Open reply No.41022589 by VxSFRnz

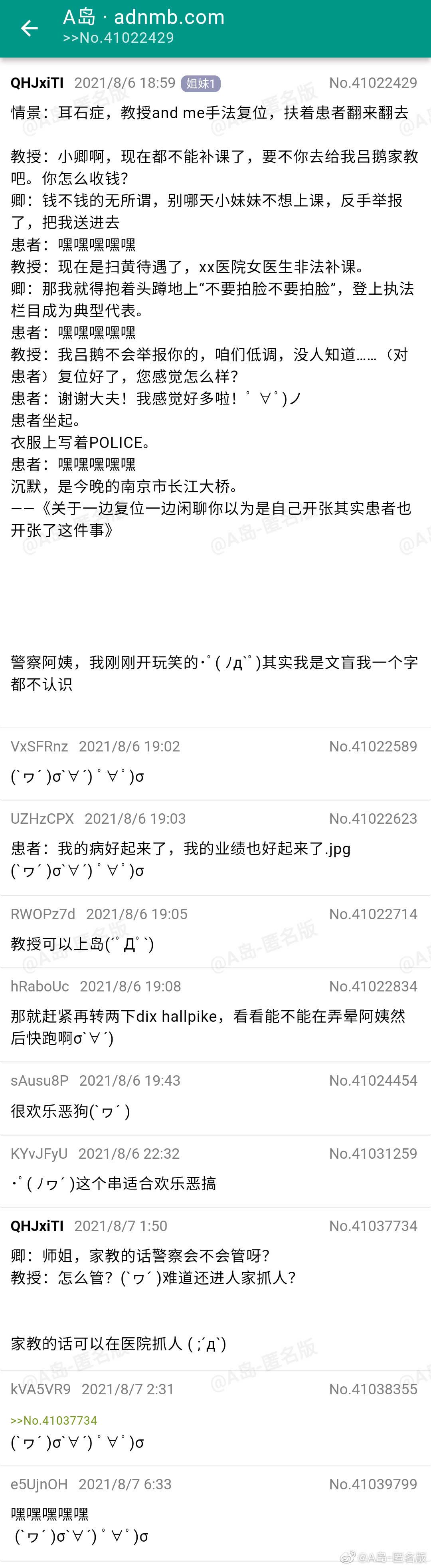(215, 763)
